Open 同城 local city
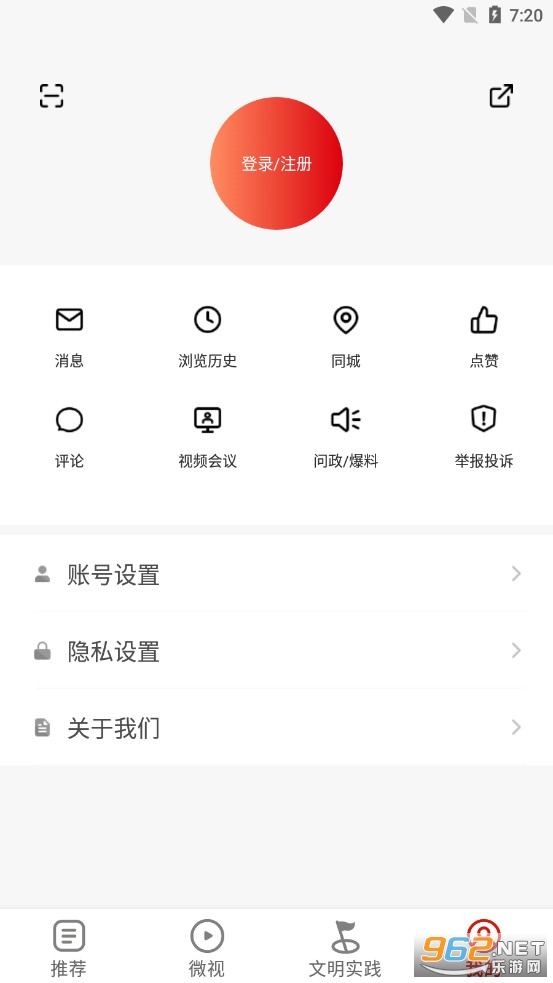The height and width of the screenshot is (983, 553). [x=345, y=337]
